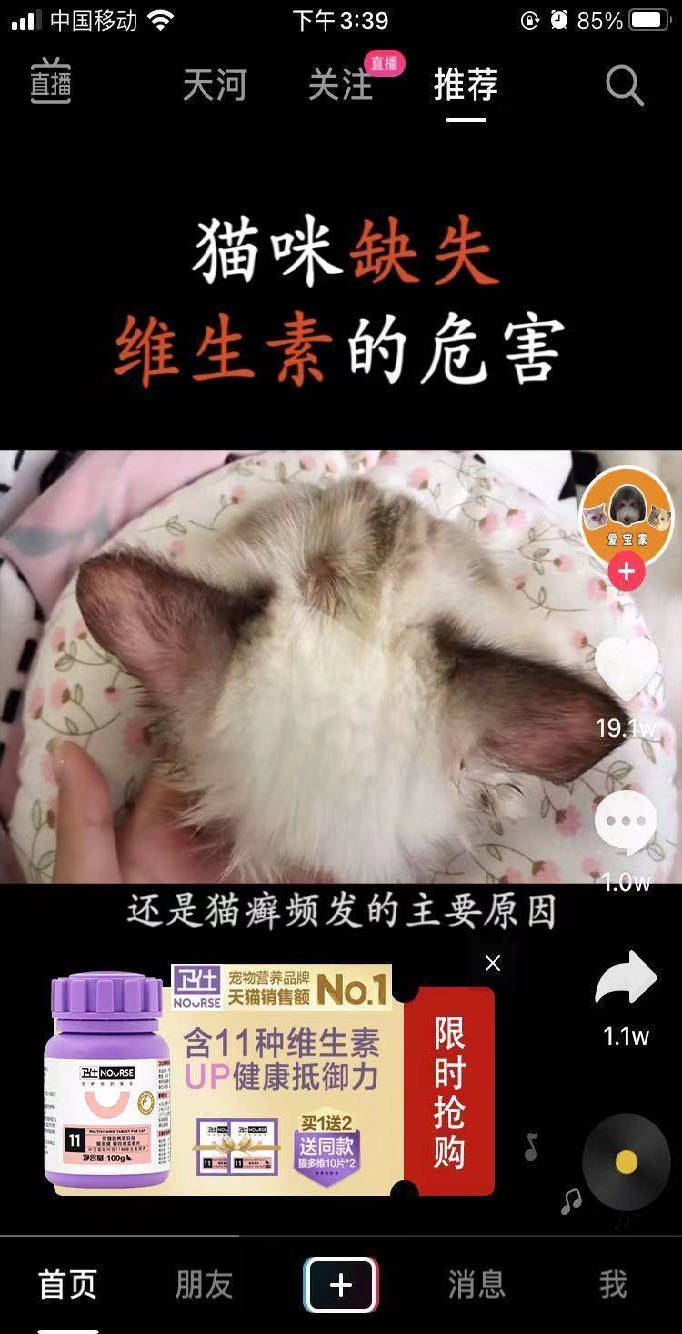Dismiss the vitamin ad banner
Image resolution: width=682 pixels, height=1334 pixels.
point(492,963)
